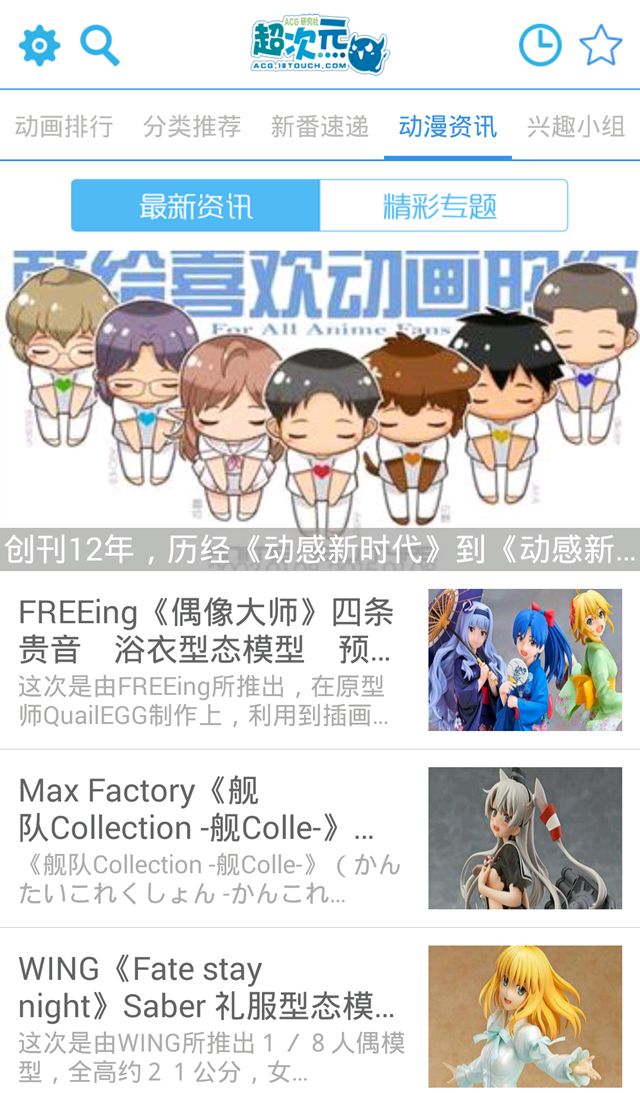Select the 最新资讯 segment
The image size is (640, 1093).
click(196, 207)
